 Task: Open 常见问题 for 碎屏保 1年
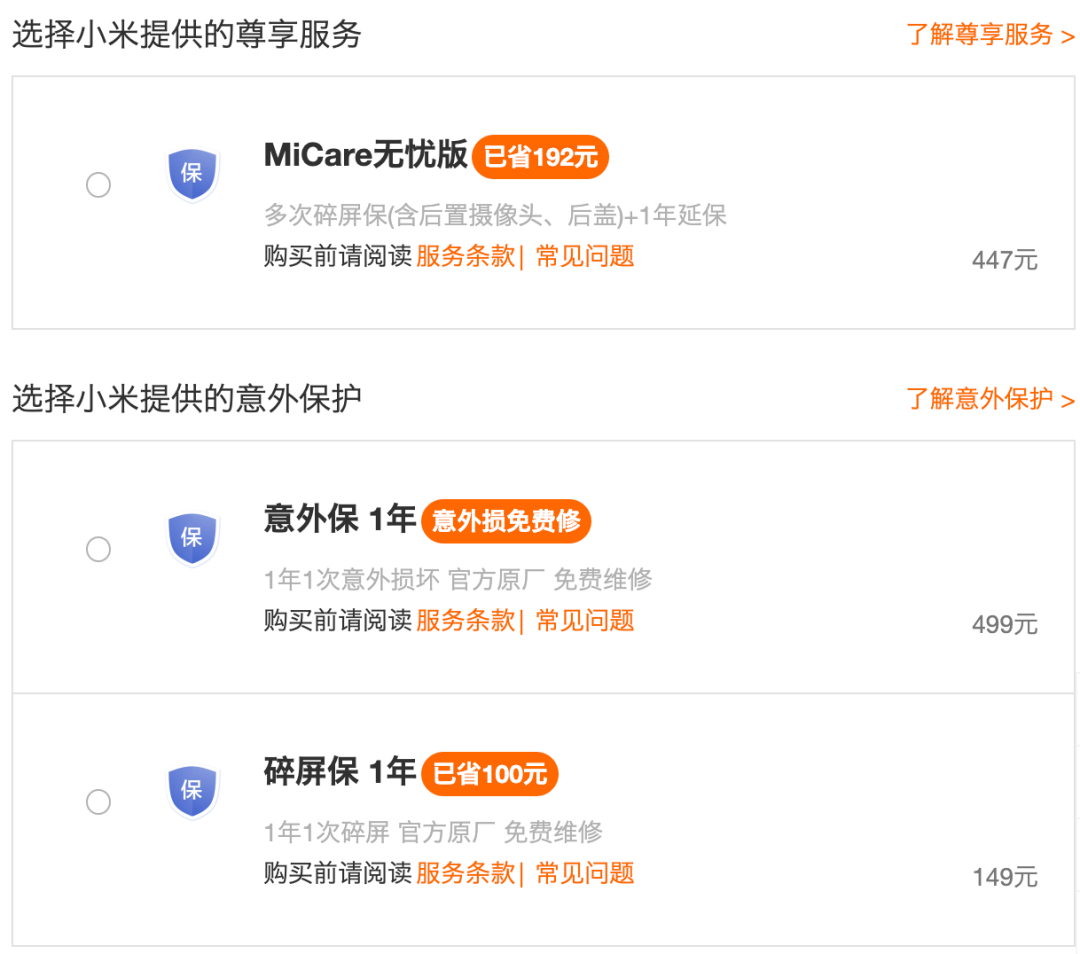point(585,873)
